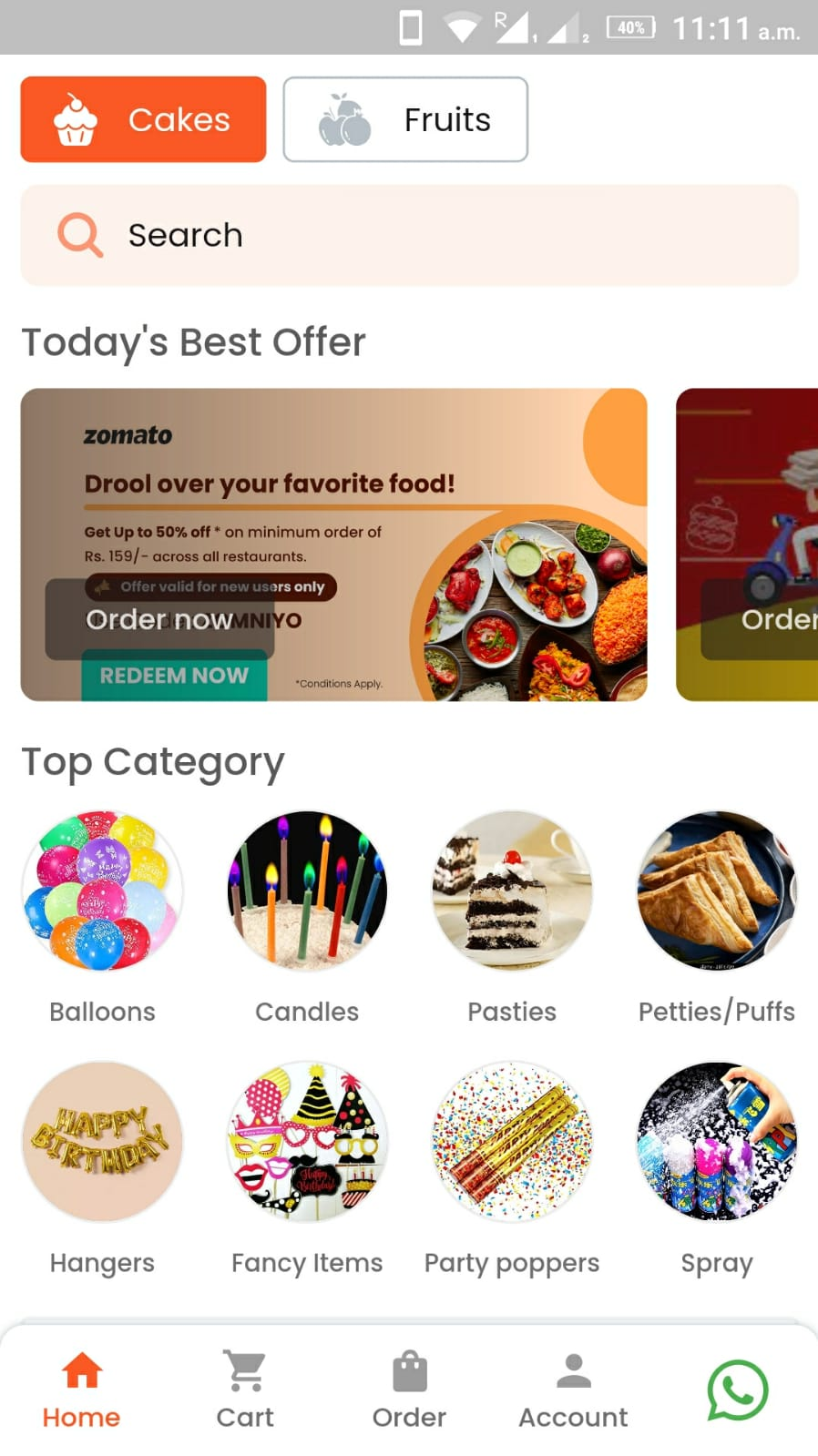
Task: Contact via the WhatsApp icon
Action: (738, 1390)
